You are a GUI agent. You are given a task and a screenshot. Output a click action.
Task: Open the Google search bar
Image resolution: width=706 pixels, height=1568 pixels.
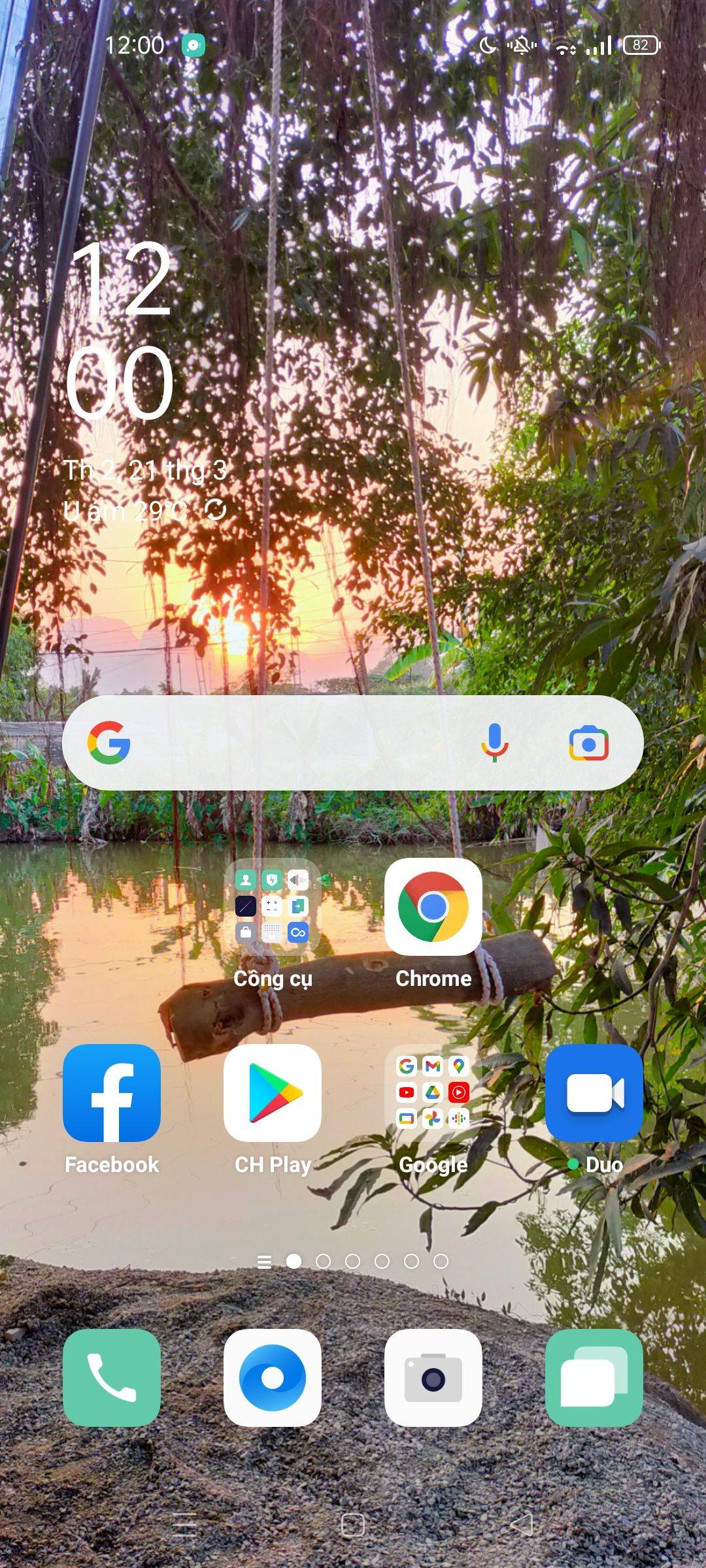[x=294, y=743]
